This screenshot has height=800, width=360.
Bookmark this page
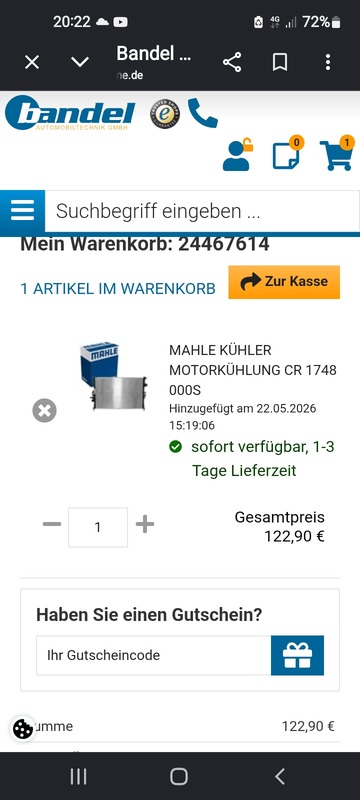[x=279, y=63]
